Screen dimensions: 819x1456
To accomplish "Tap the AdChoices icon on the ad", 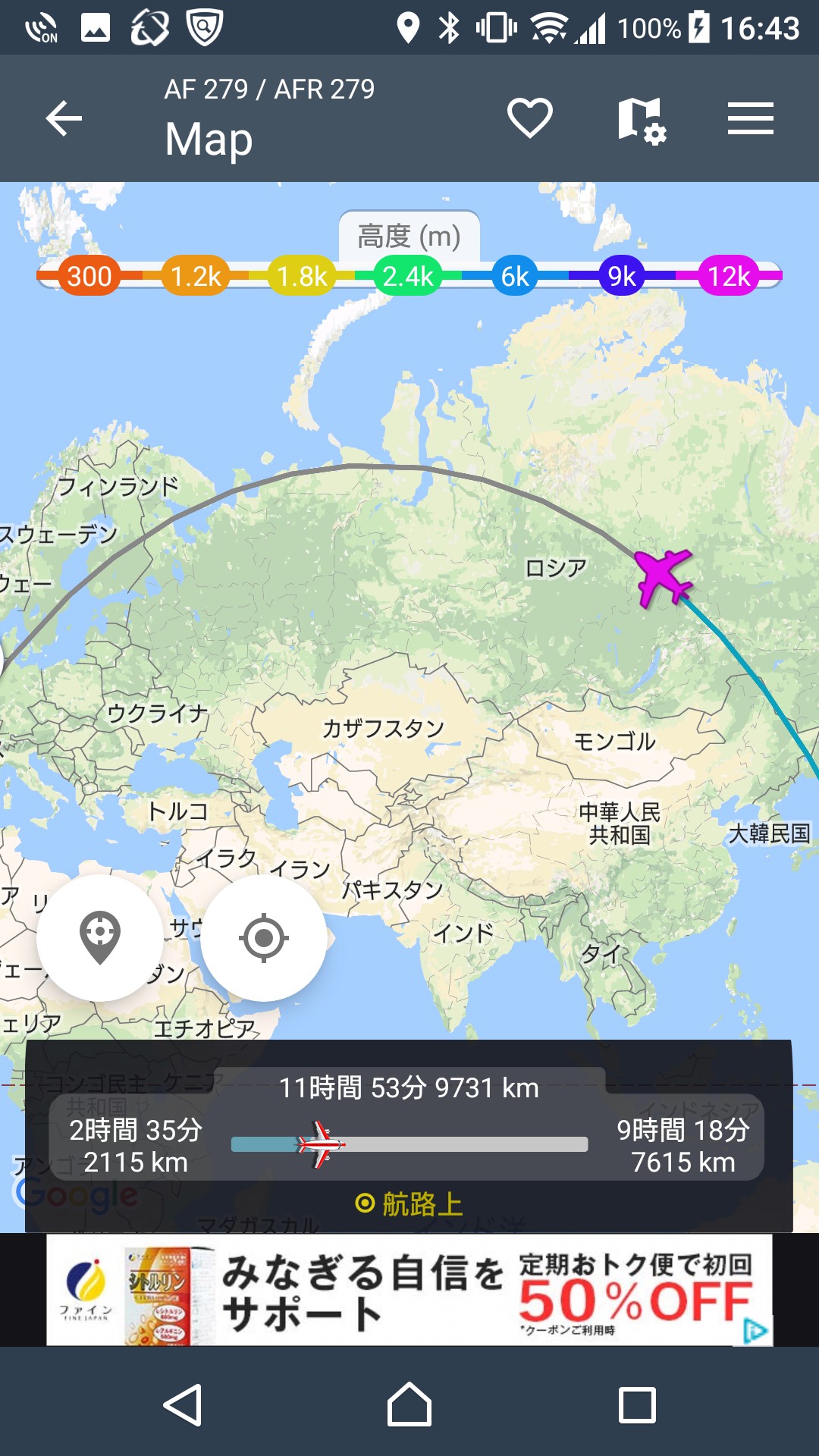I will [755, 1331].
